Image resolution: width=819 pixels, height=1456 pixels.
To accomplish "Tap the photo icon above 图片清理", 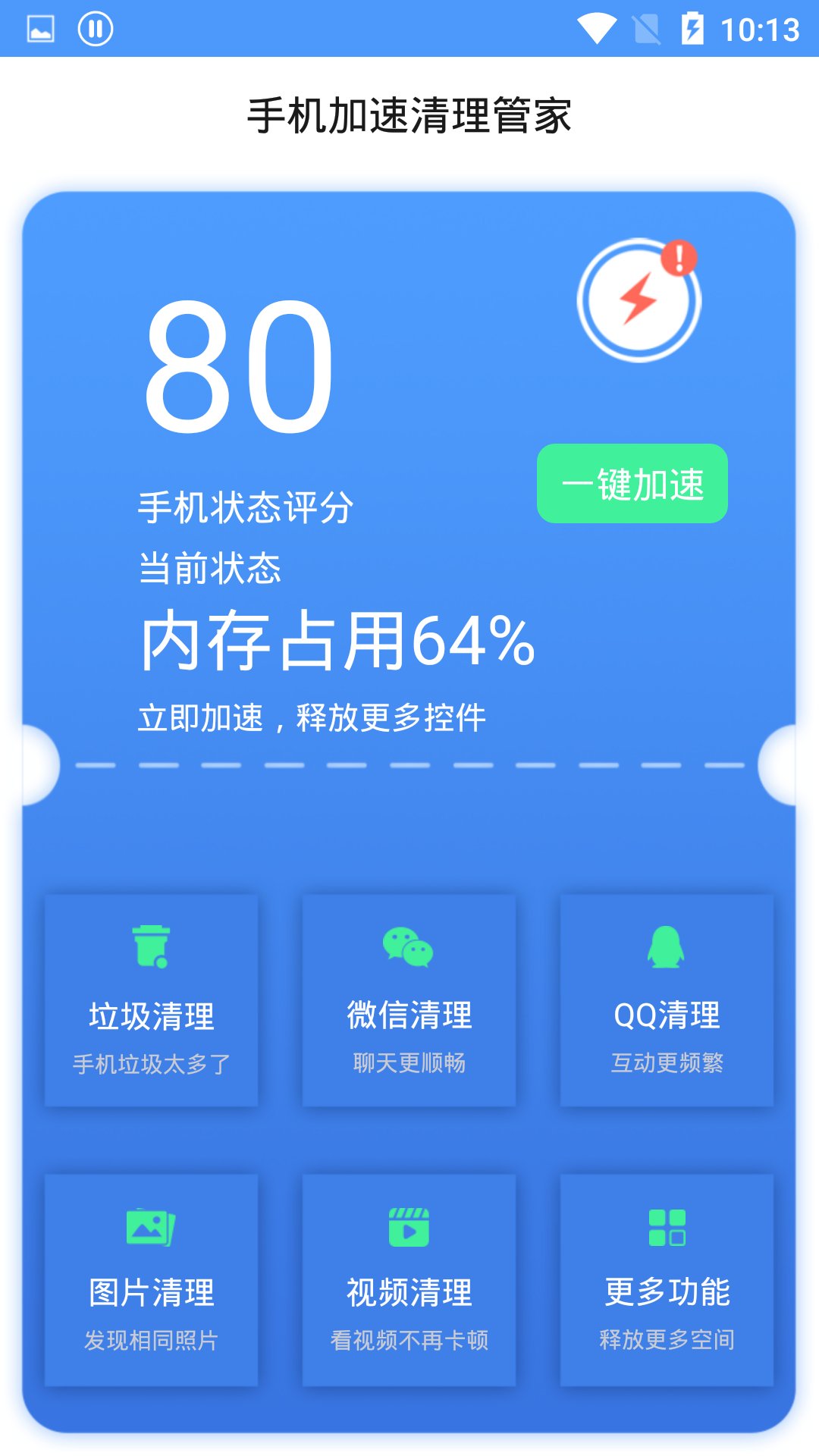I will (150, 1228).
